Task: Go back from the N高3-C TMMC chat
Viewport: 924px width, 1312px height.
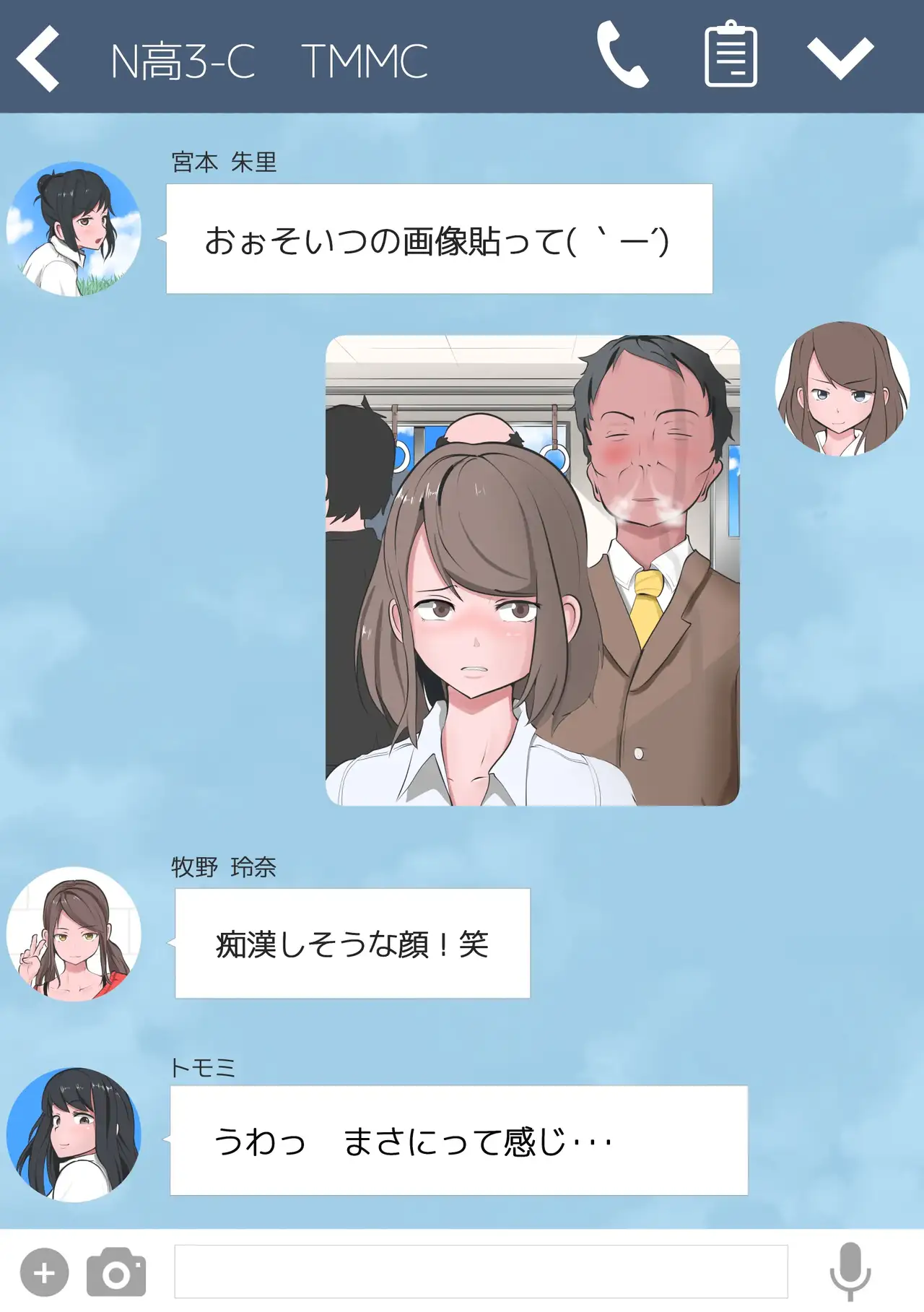Action: coord(38,58)
